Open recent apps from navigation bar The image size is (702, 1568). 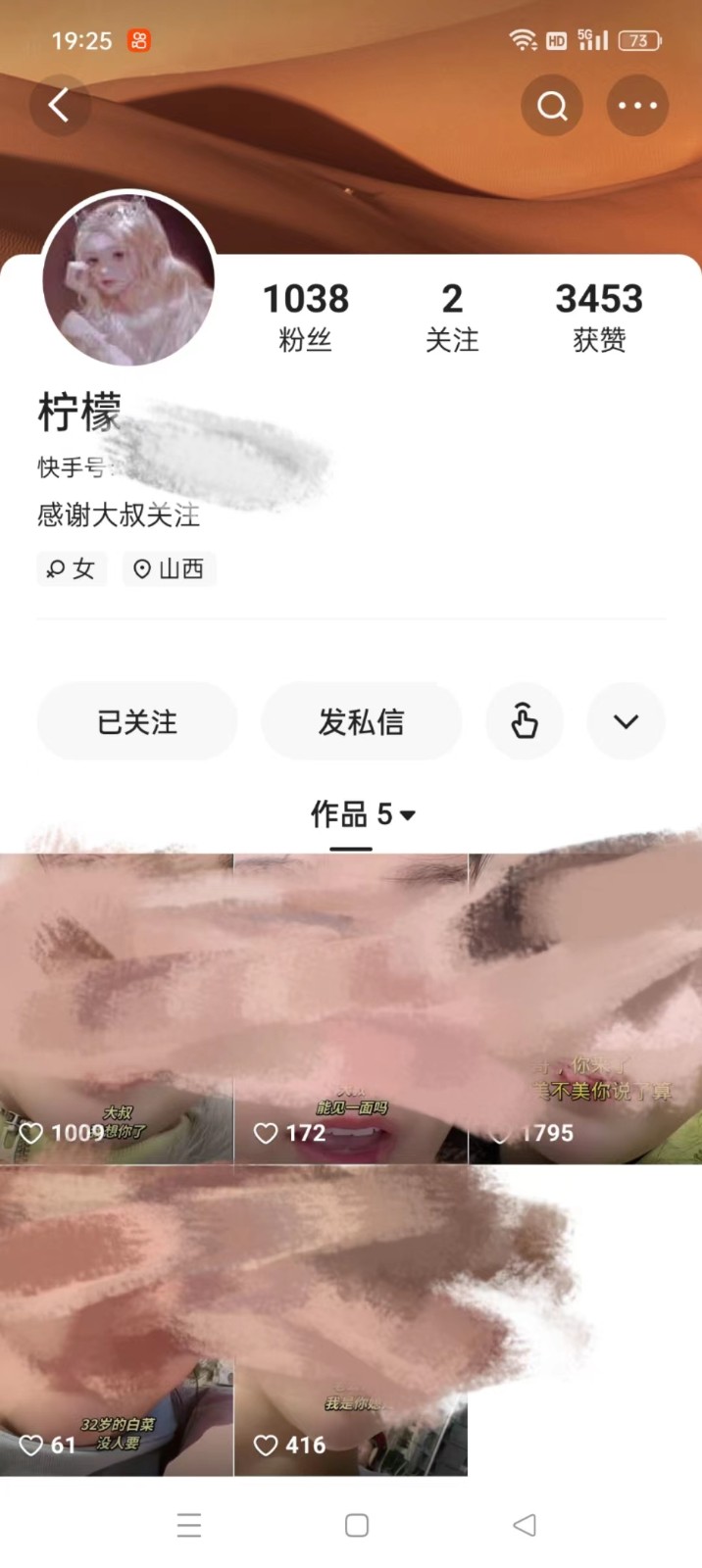pyautogui.click(x=189, y=1525)
